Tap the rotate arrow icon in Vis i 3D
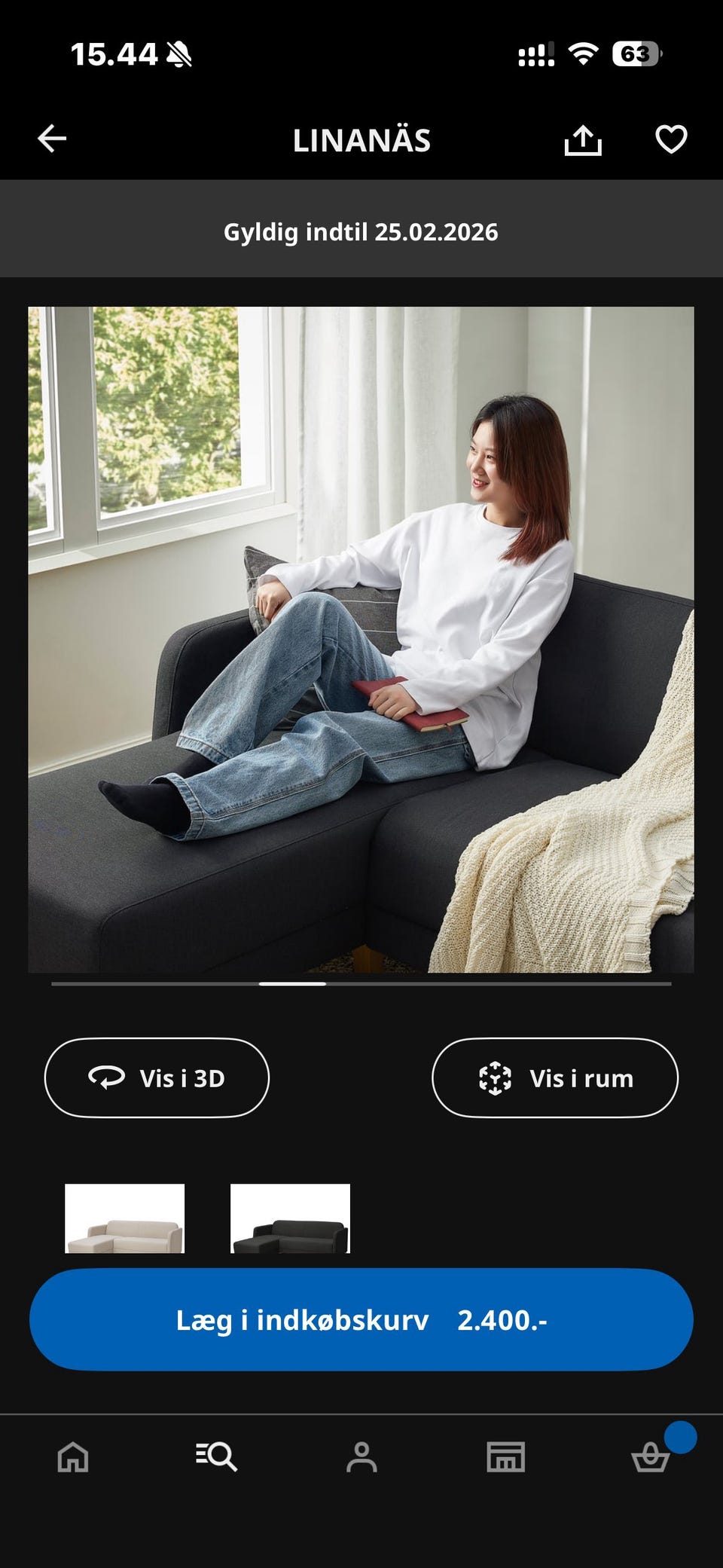The image size is (723, 1568). [x=105, y=1077]
